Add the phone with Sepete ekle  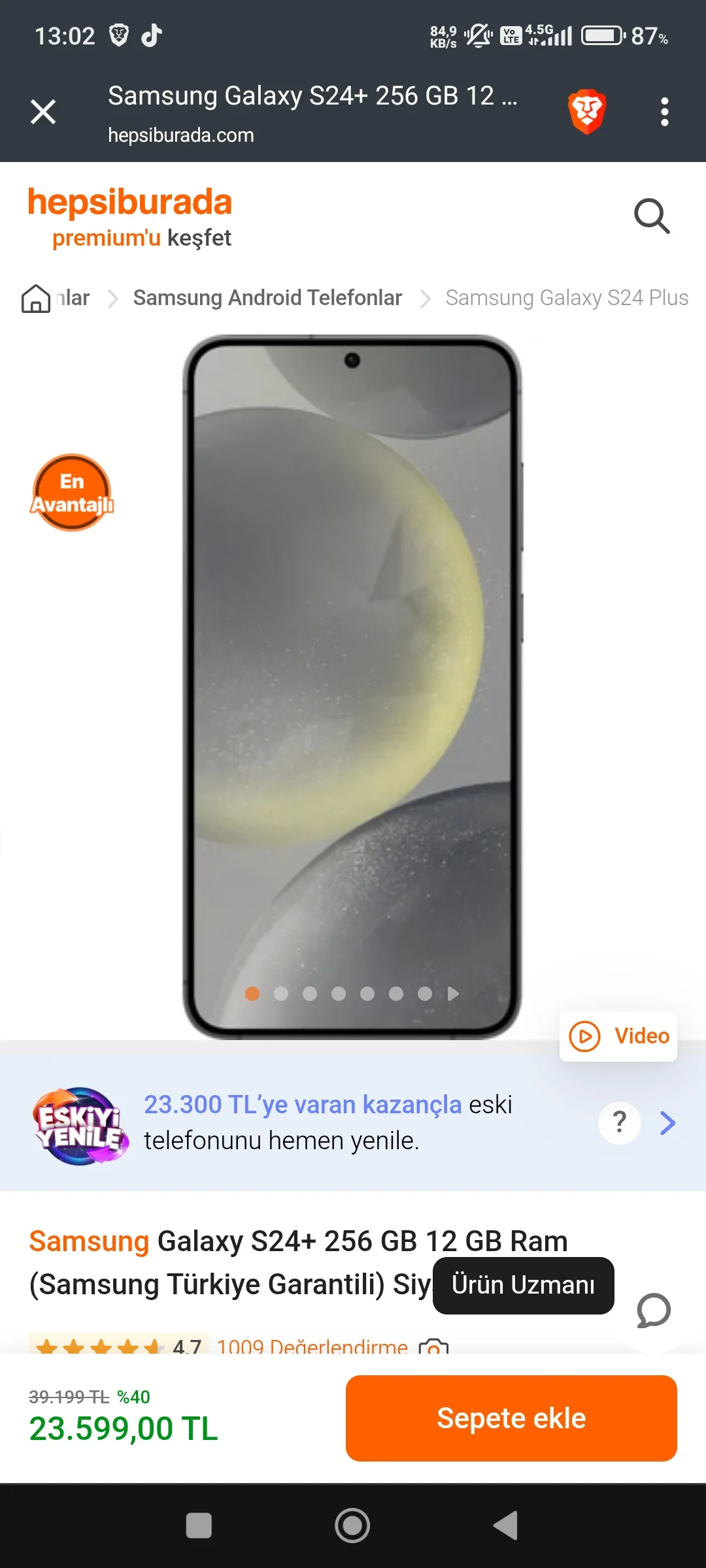[511, 1418]
